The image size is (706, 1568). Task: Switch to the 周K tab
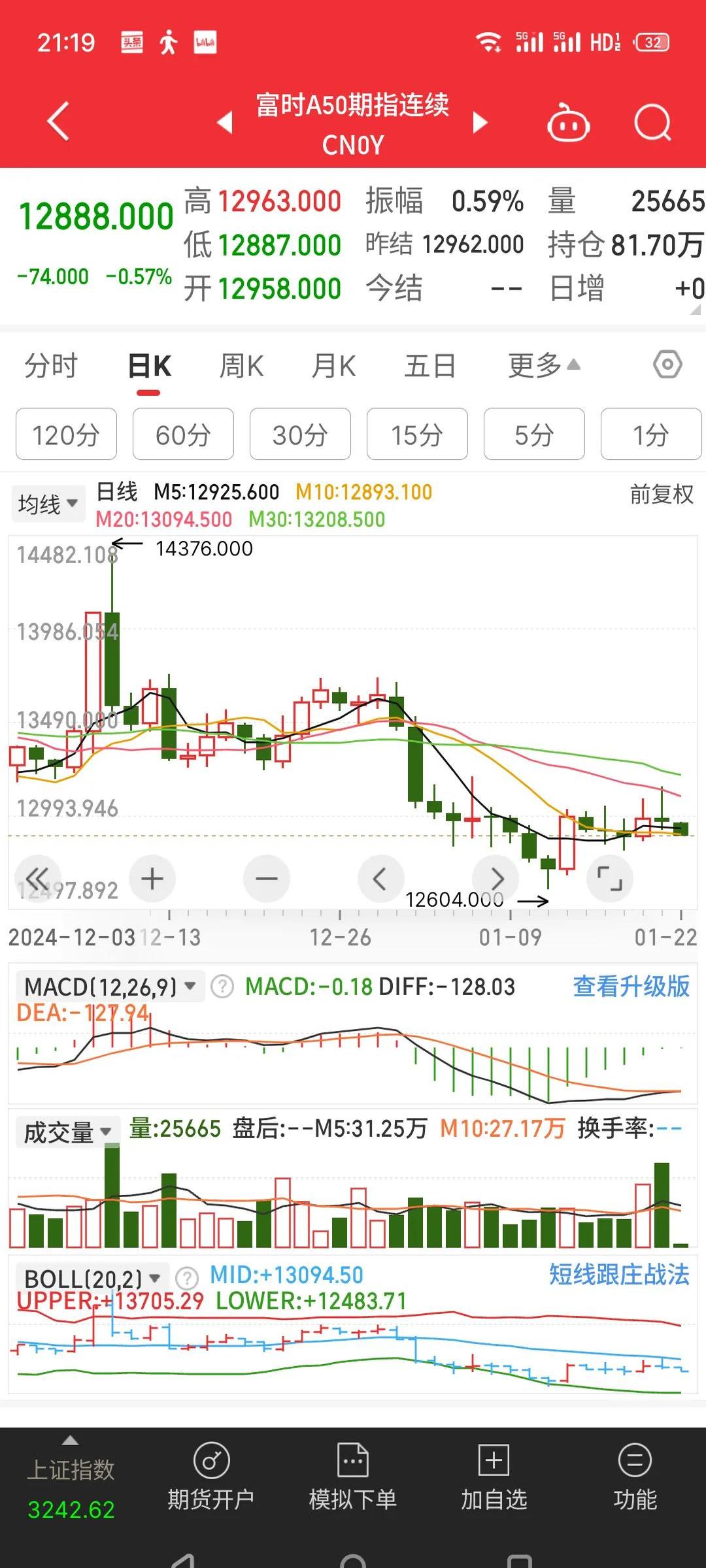(241, 366)
